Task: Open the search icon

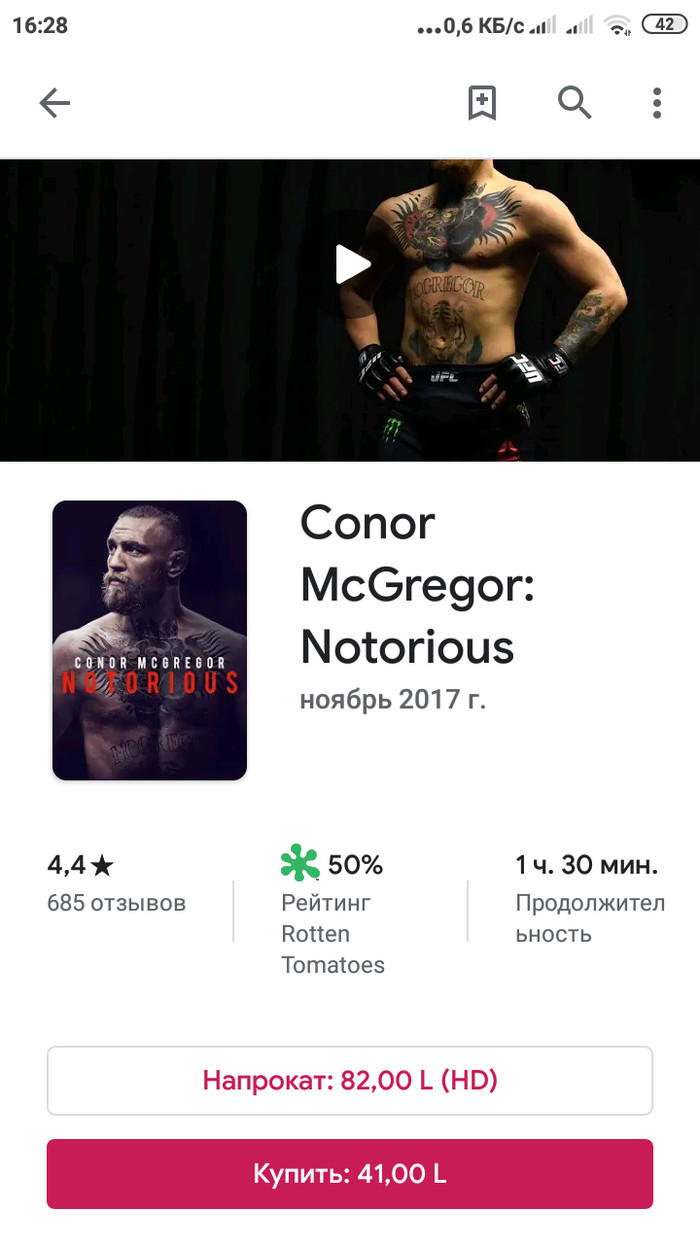Action: [574, 103]
